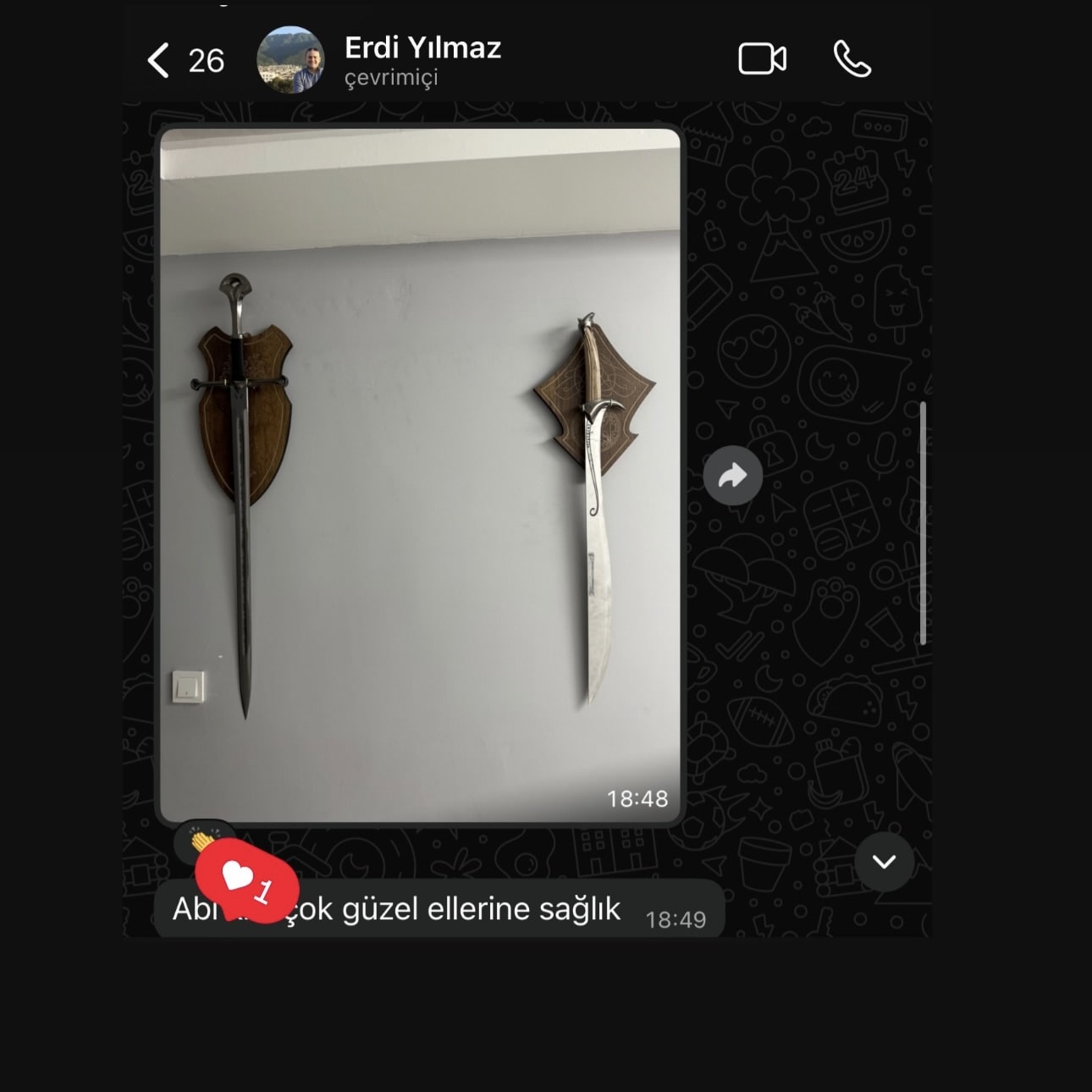Jump to the latest messages
The width and height of the screenshot is (1092, 1092).
coord(885,862)
